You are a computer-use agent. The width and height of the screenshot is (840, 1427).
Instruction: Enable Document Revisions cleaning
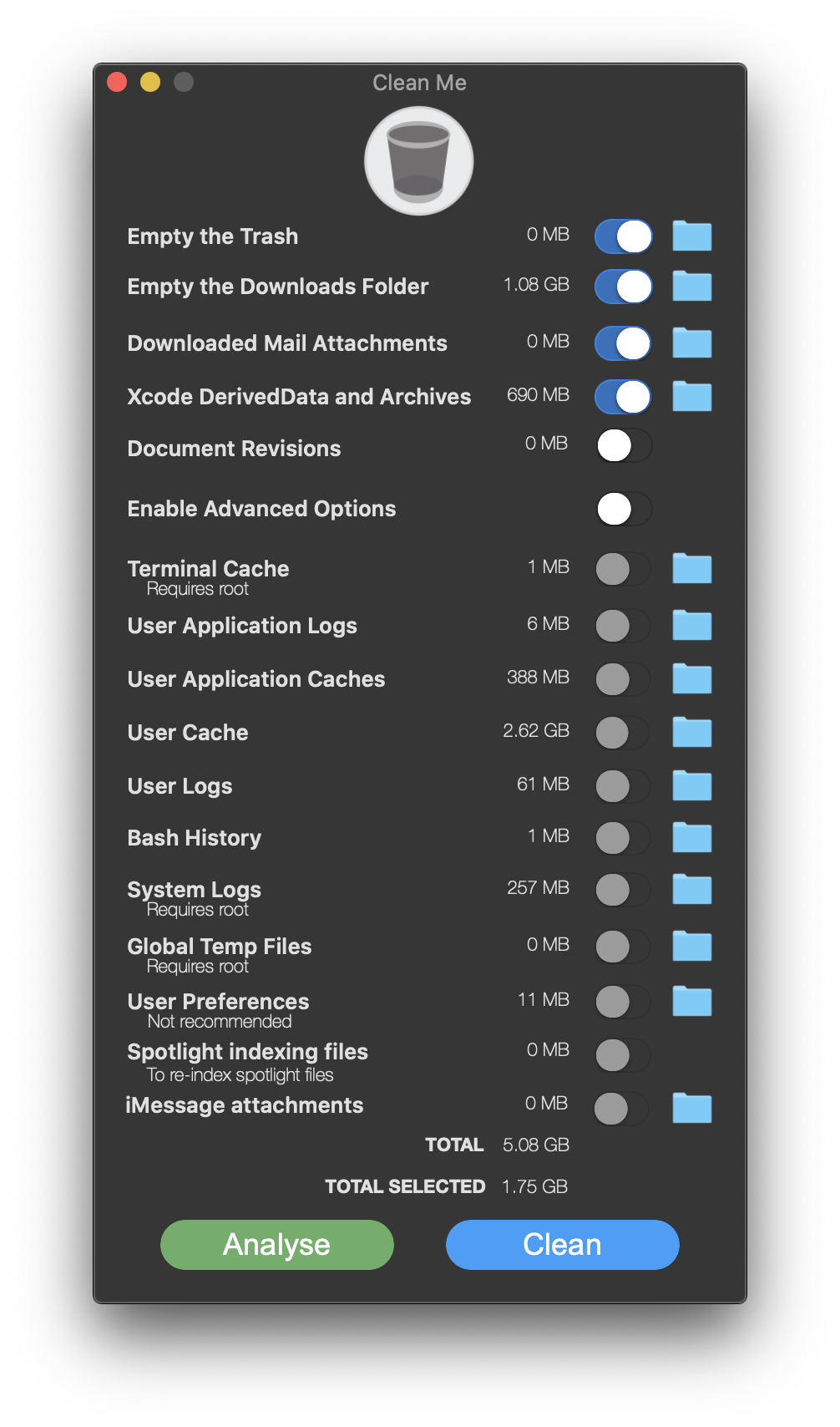623,445
